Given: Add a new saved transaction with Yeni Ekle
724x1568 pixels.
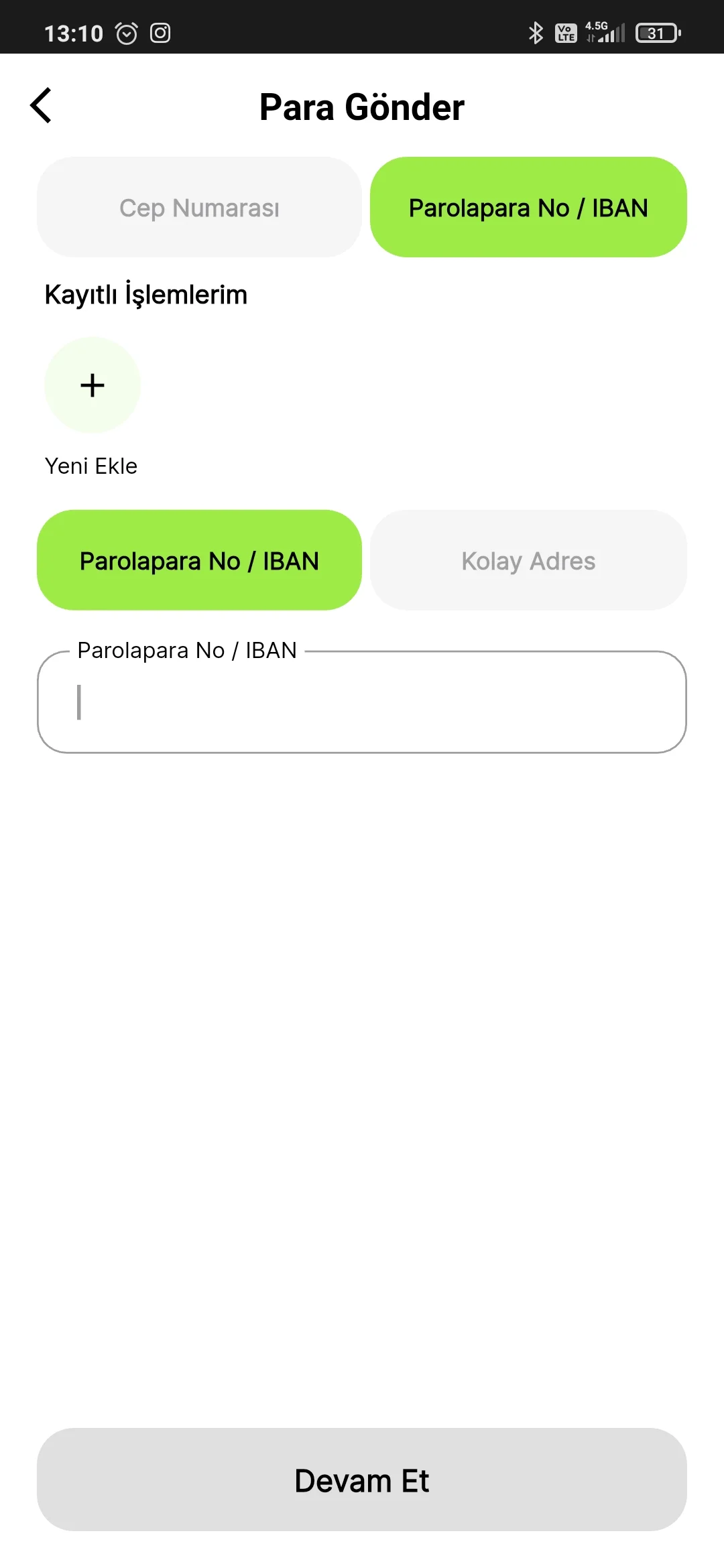Looking at the screenshot, I should pyautogui.click(x=93, y=385).
